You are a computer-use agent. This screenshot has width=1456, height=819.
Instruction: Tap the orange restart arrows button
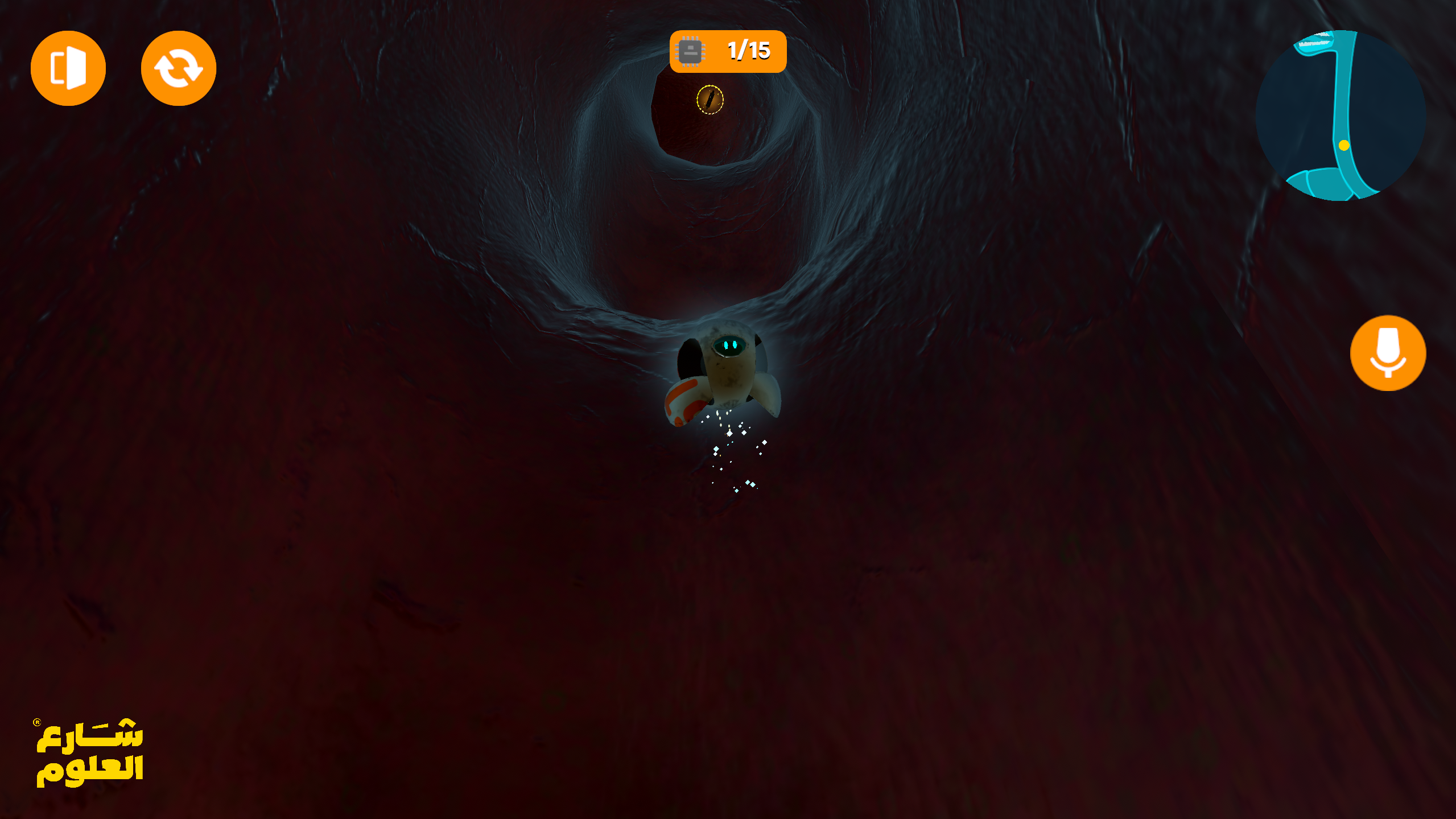click(179, 68)
